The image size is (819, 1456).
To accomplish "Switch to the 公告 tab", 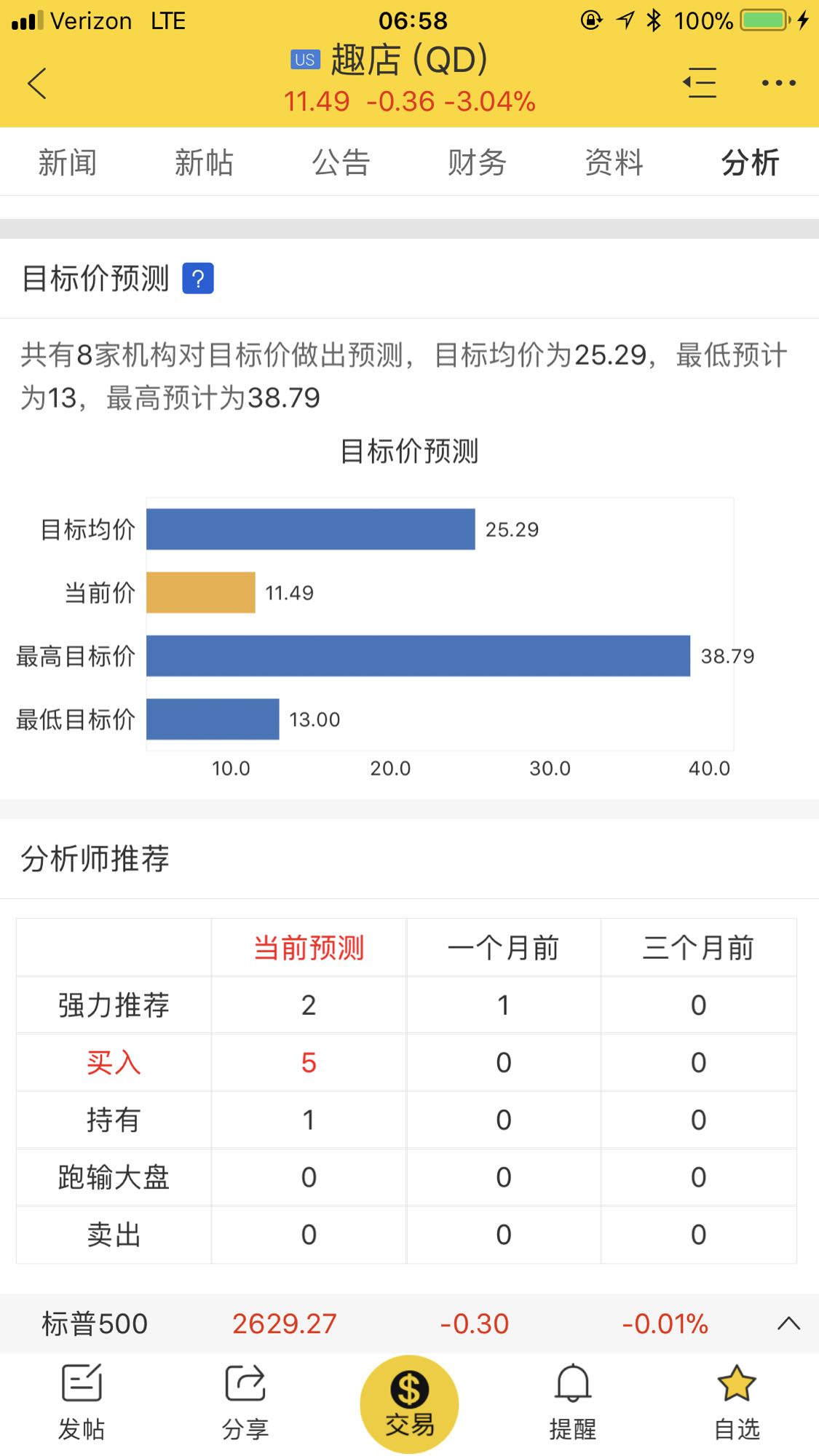I will click(341, 162).
